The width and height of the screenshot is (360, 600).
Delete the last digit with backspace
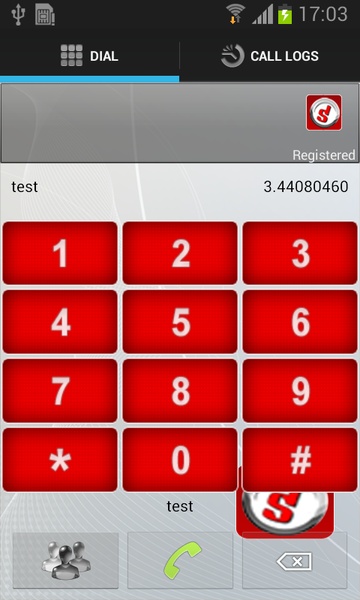295,560
